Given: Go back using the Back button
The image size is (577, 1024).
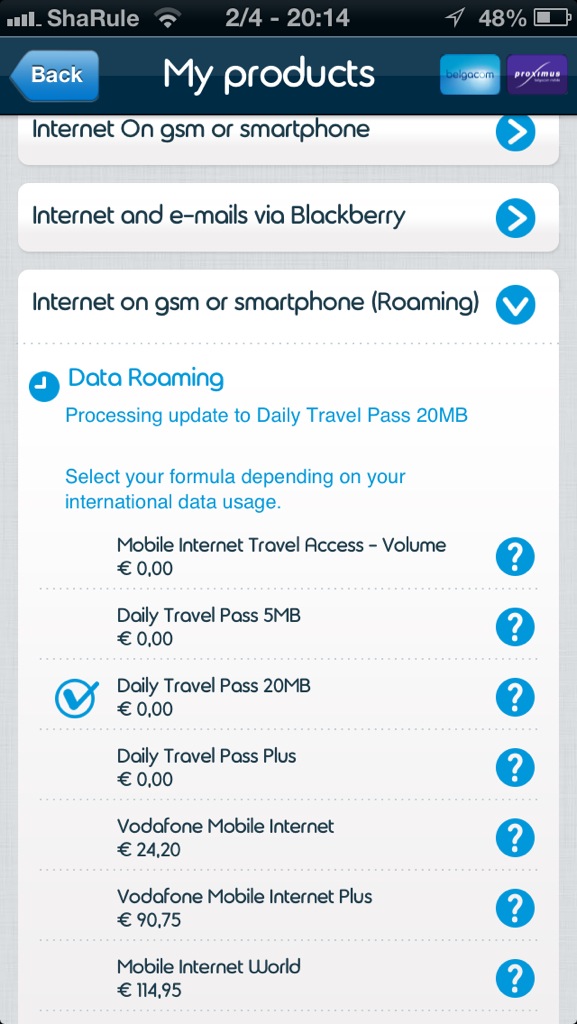Looking at the screenshot, I should click(55, 75).
